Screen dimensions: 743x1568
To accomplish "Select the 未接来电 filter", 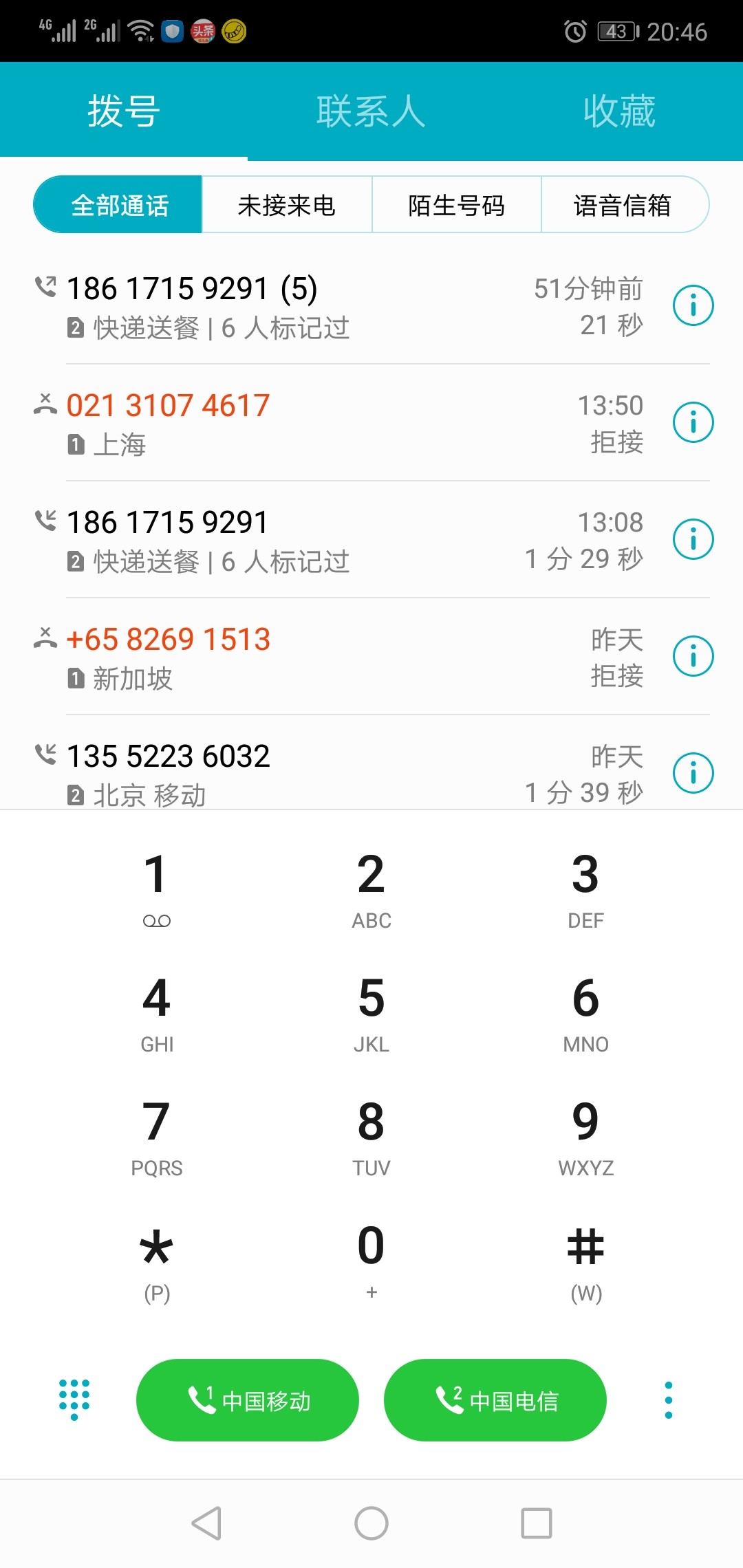I will coord(286,205).
